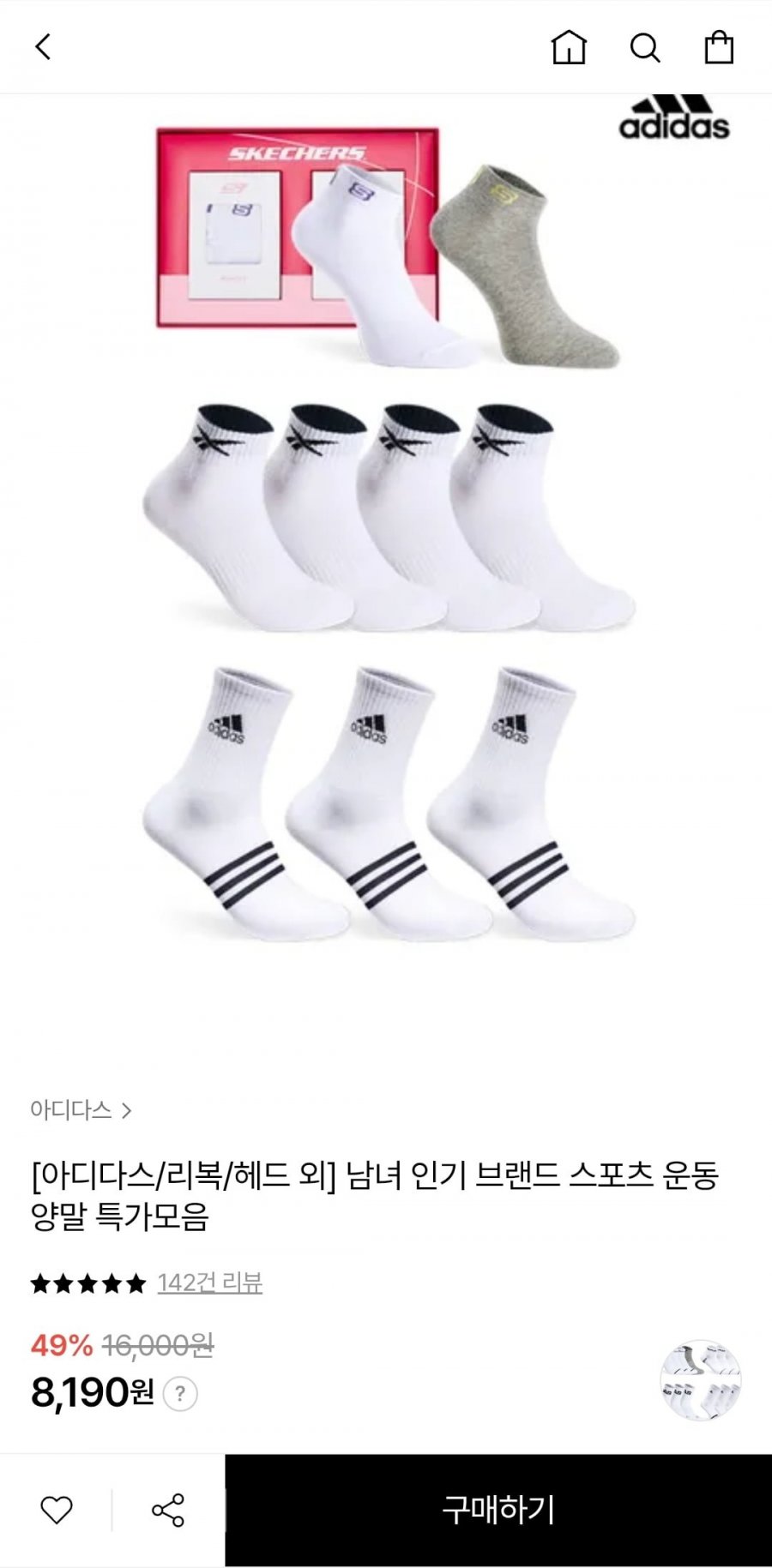The width and height of the screenshot is (772, 1568).
Task: Add this product to wishlist with heart
Action: [57, 1510]
